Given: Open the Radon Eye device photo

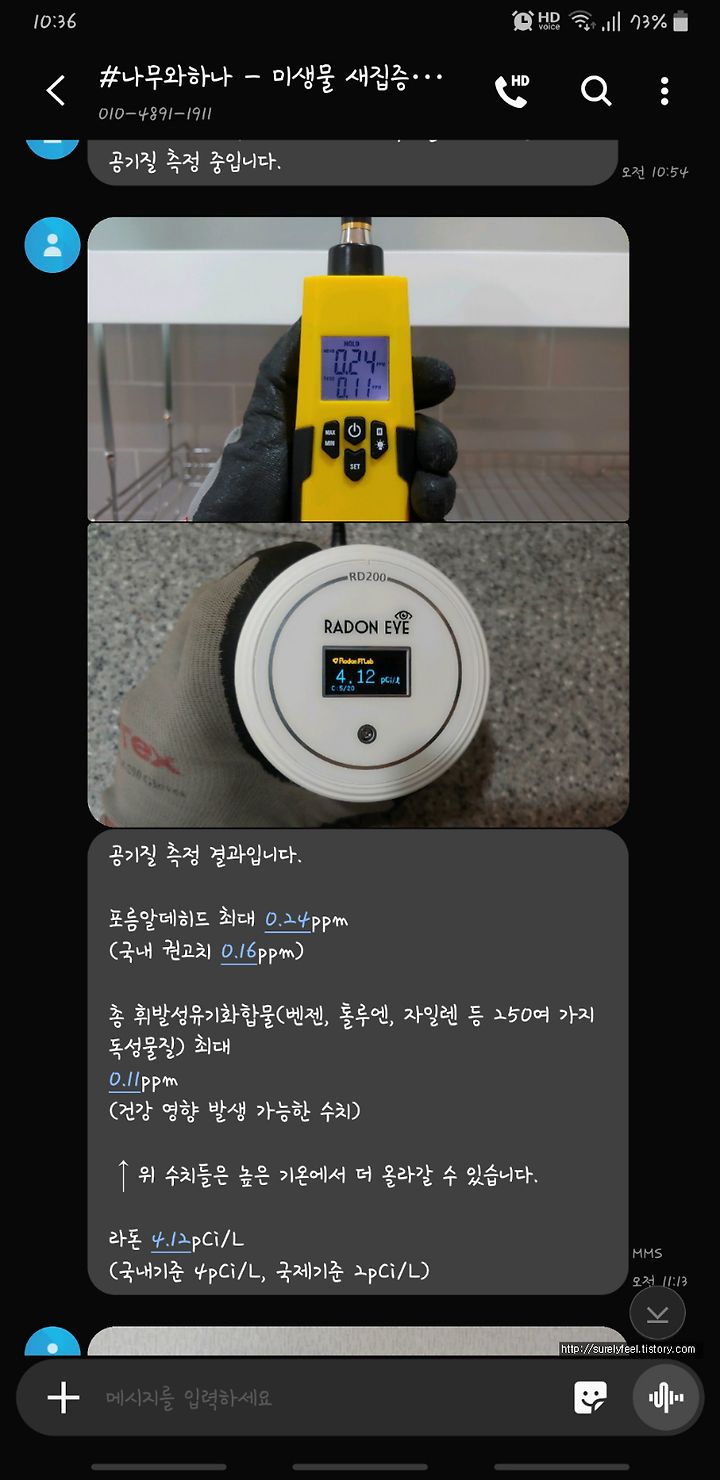Looking at the screenshot, I should click(x=358, y=675).
